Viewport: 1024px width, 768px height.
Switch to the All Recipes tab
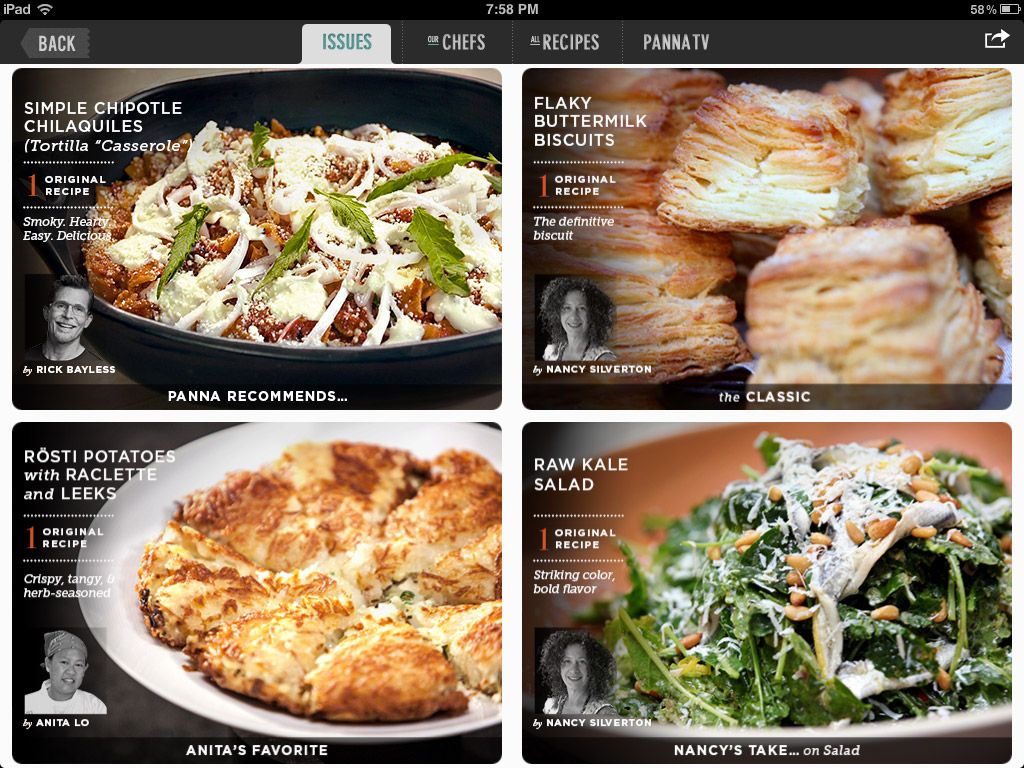pos(564,43)
